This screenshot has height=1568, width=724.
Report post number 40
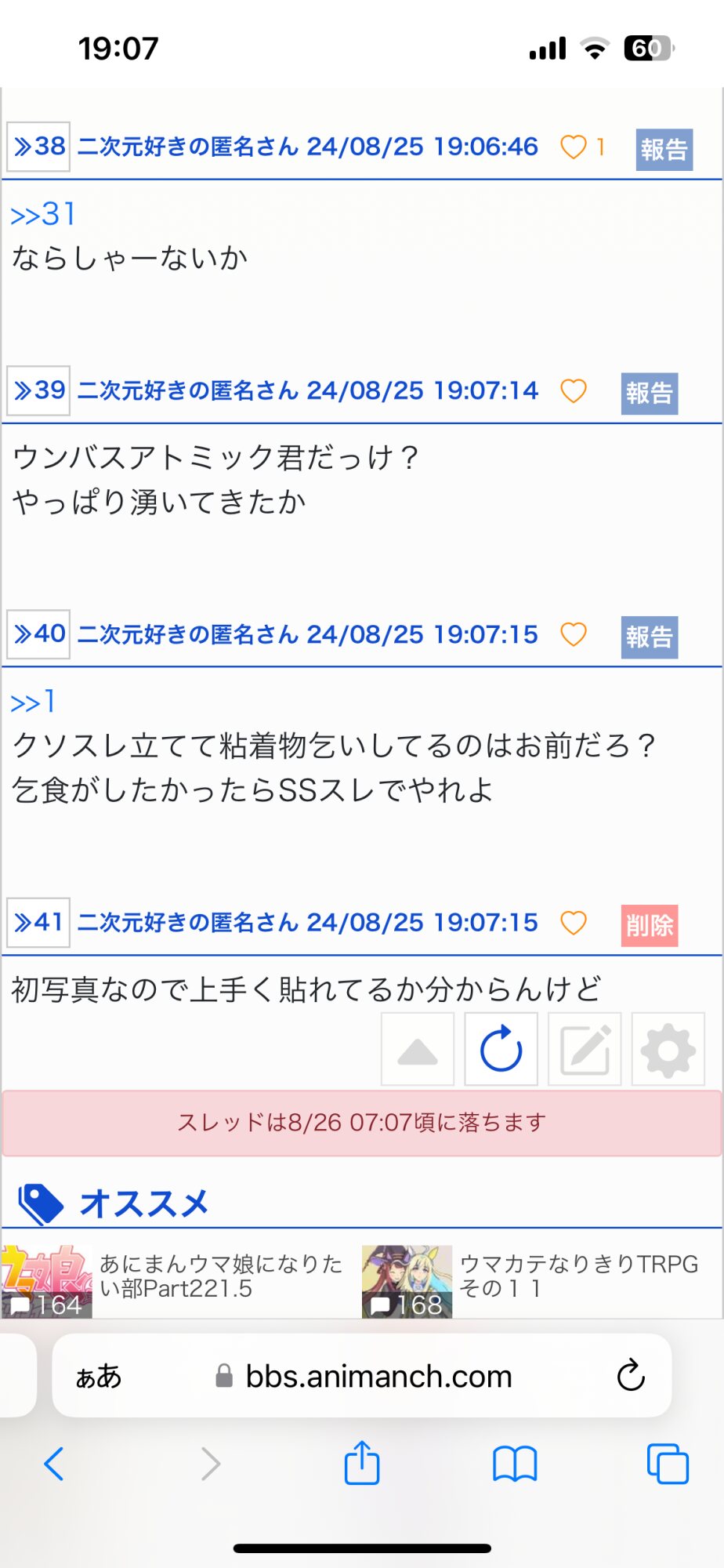coord(649,637)
